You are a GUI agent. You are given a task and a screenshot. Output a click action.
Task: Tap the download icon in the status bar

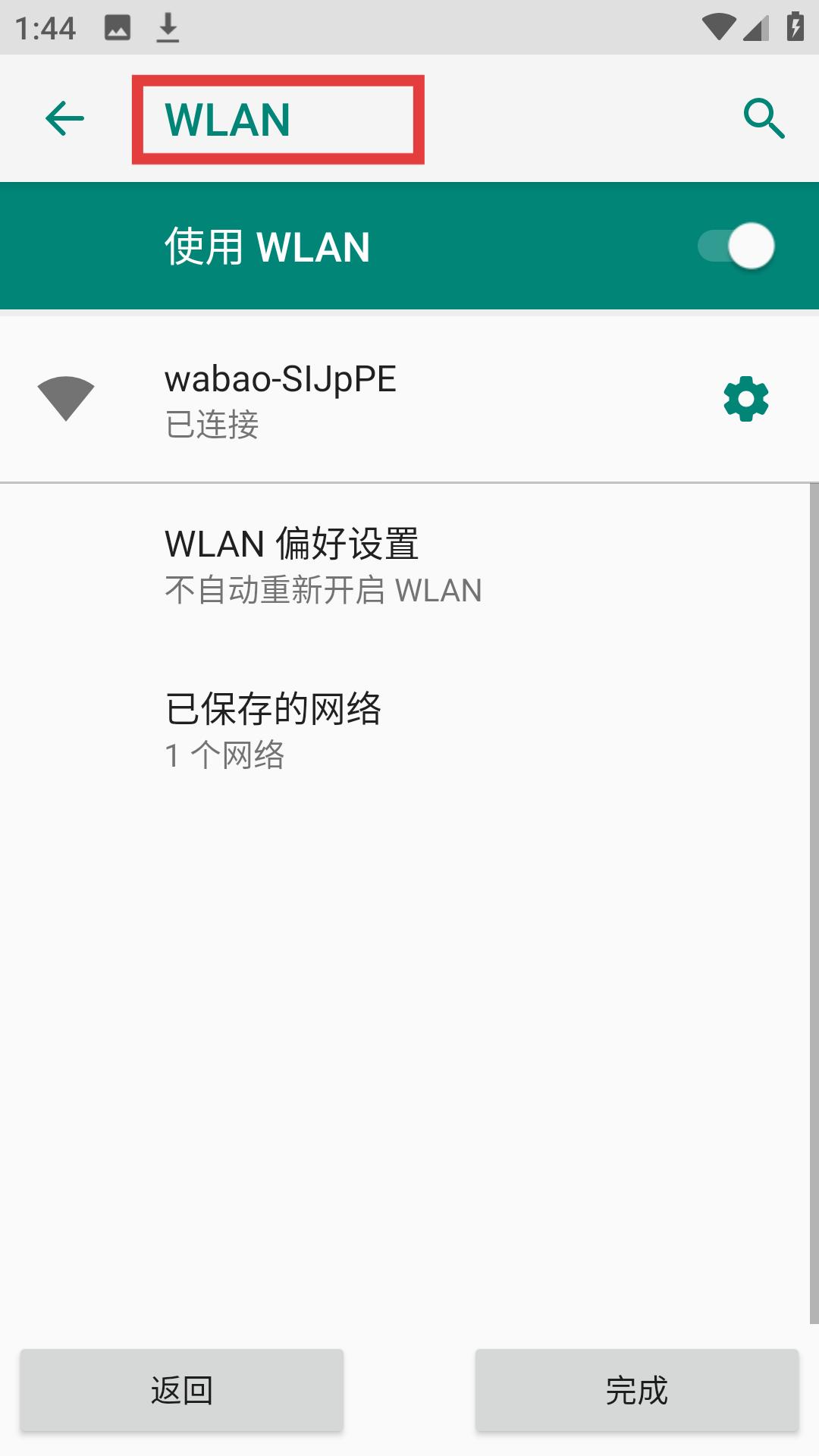[166, 29]
